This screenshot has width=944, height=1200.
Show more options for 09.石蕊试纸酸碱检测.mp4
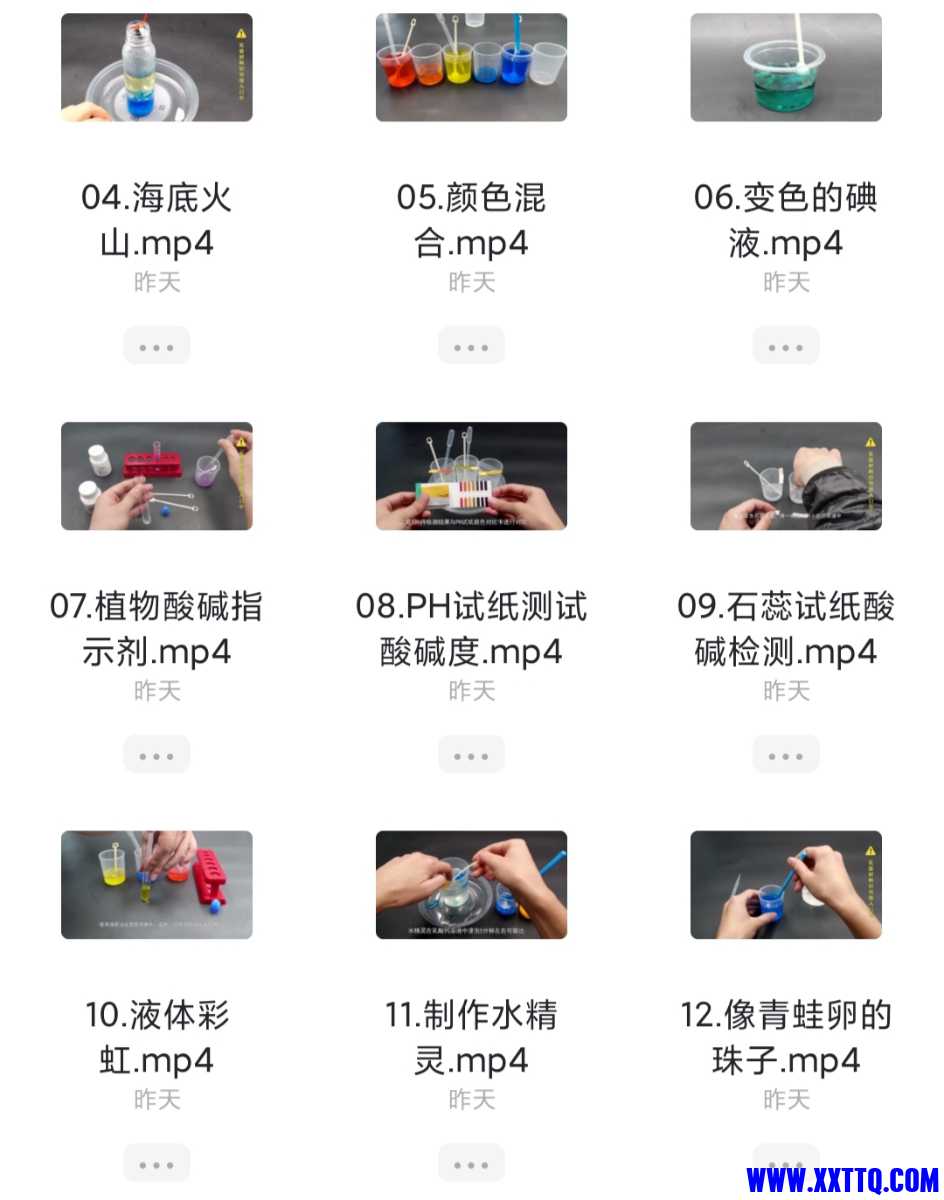pos(786,755)
